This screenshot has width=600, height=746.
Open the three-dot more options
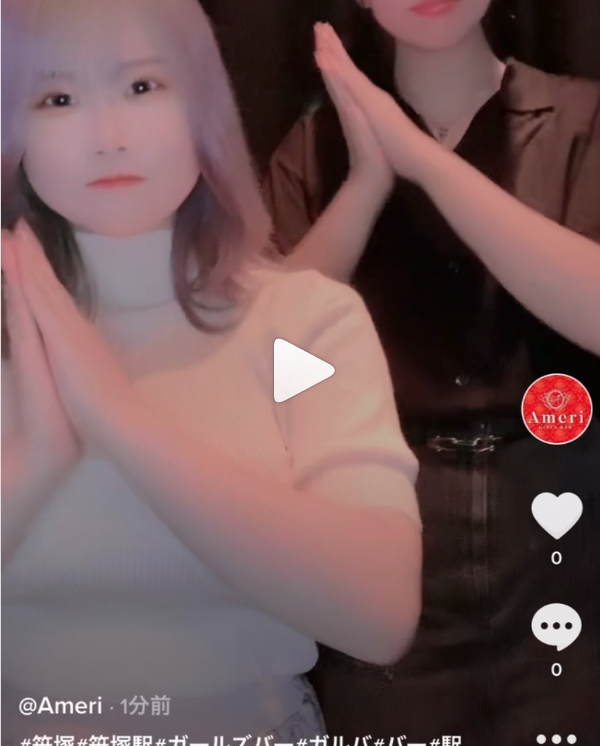tap(557, 739)
